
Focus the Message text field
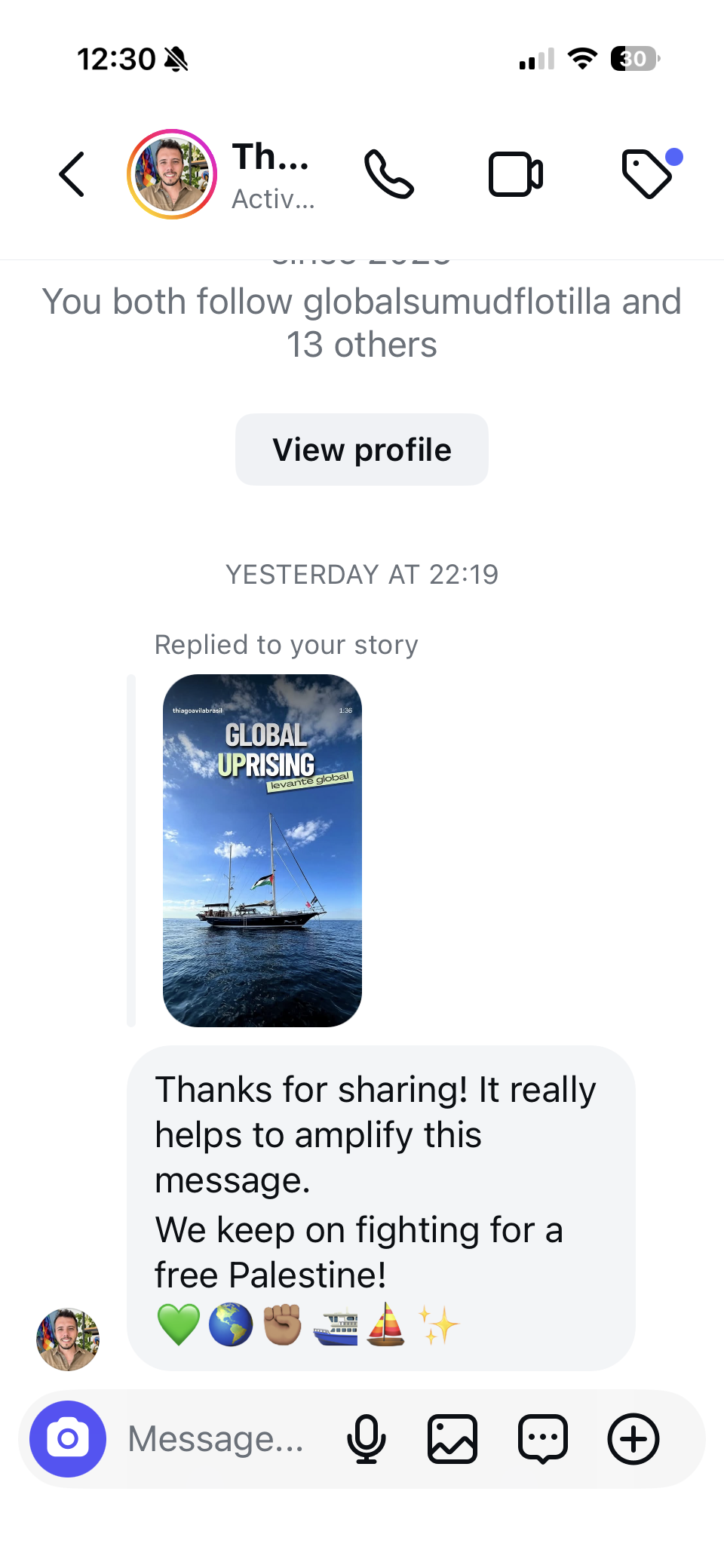tap(216, 1438)
